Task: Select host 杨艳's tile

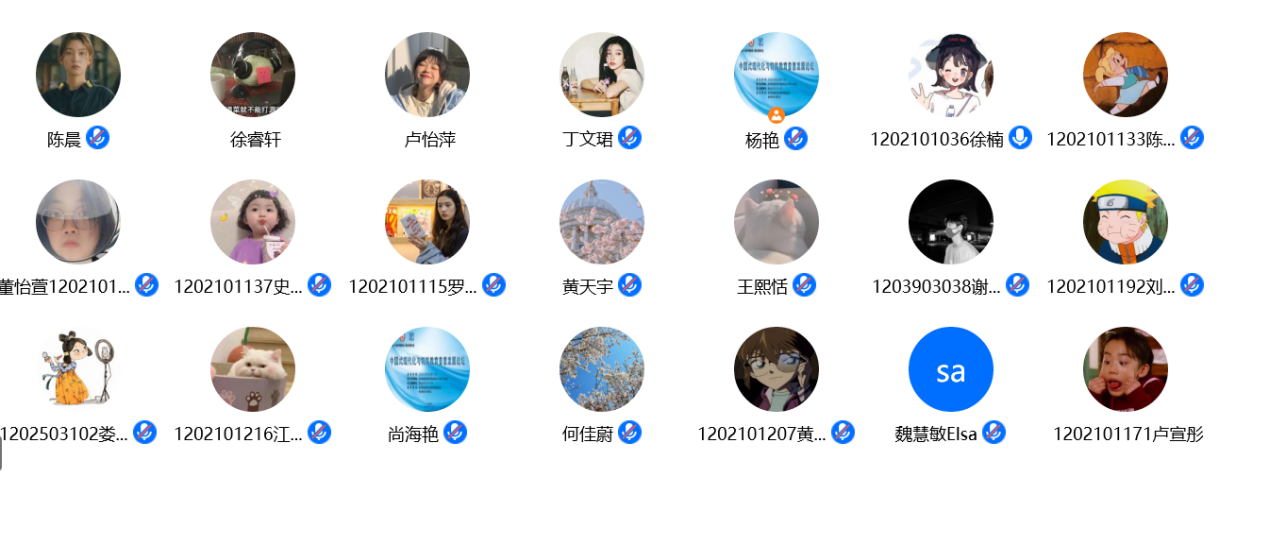Action: (776, 75)
